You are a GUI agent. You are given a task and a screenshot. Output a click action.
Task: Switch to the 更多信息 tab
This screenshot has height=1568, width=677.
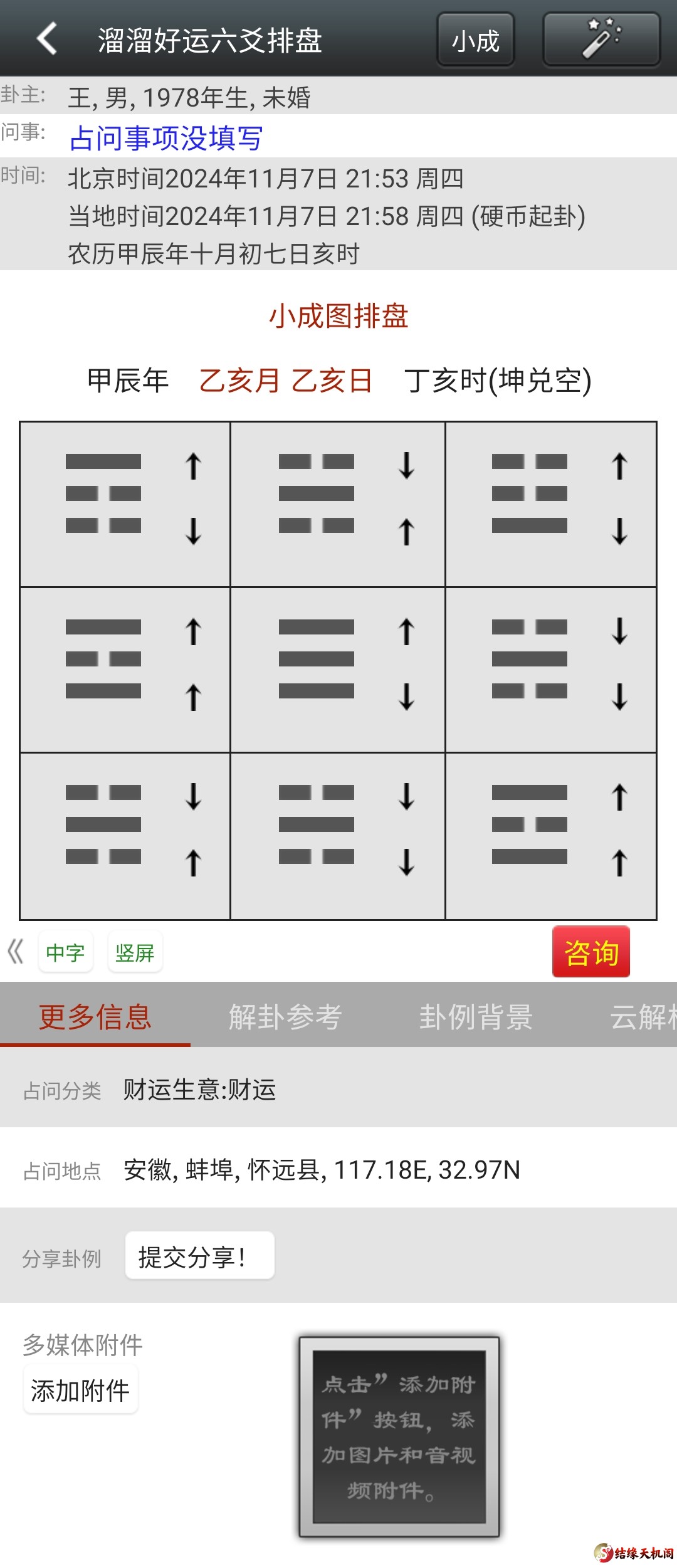click(x=95, y=1016)
